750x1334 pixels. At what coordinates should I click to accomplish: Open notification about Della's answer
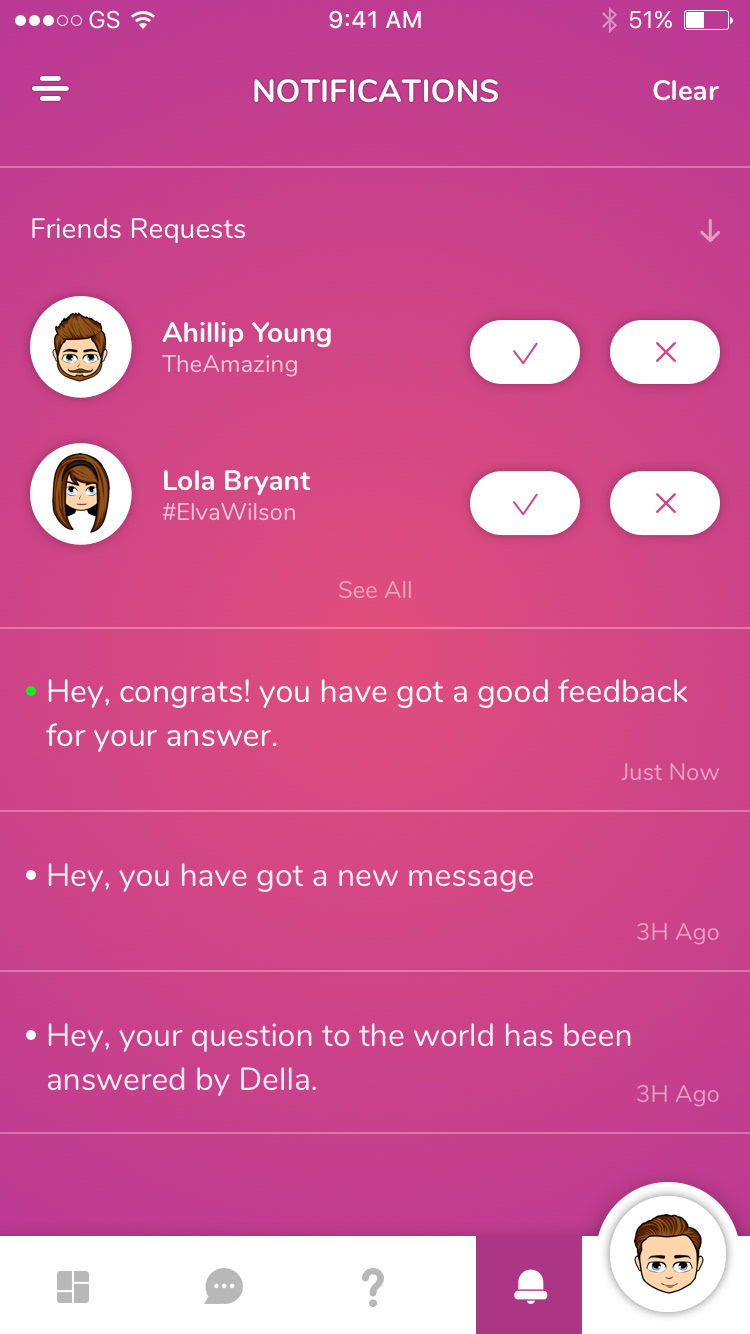[x=375, y=1052]
